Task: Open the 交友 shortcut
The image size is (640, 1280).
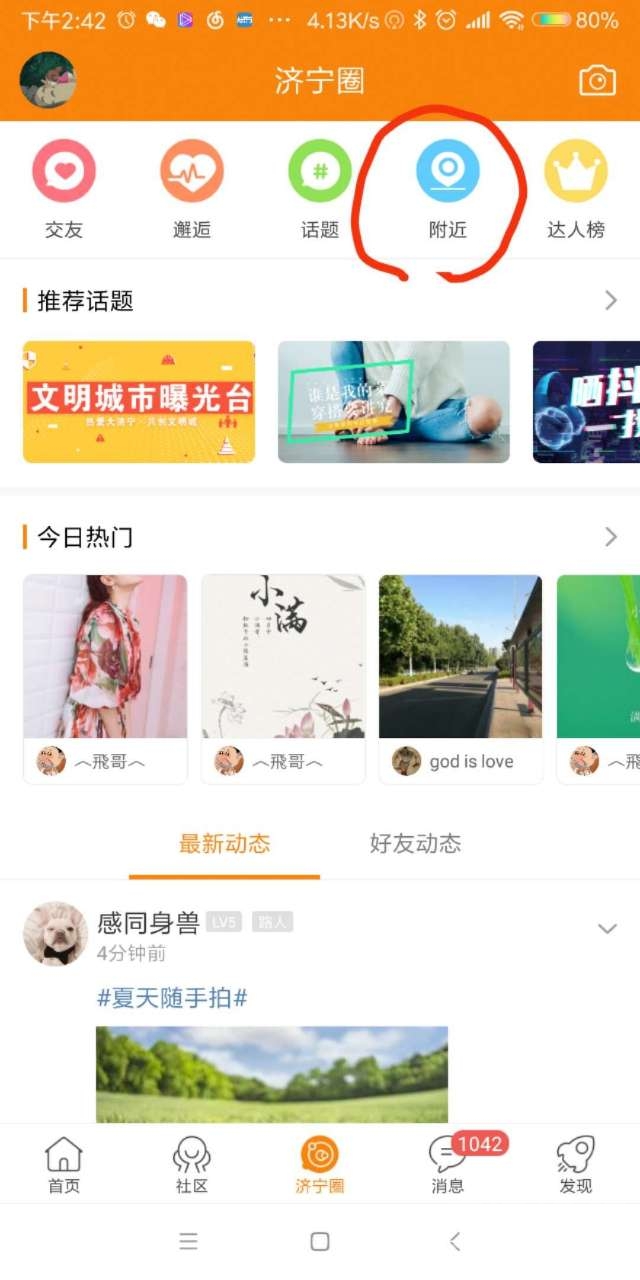Action: (64, 189)
